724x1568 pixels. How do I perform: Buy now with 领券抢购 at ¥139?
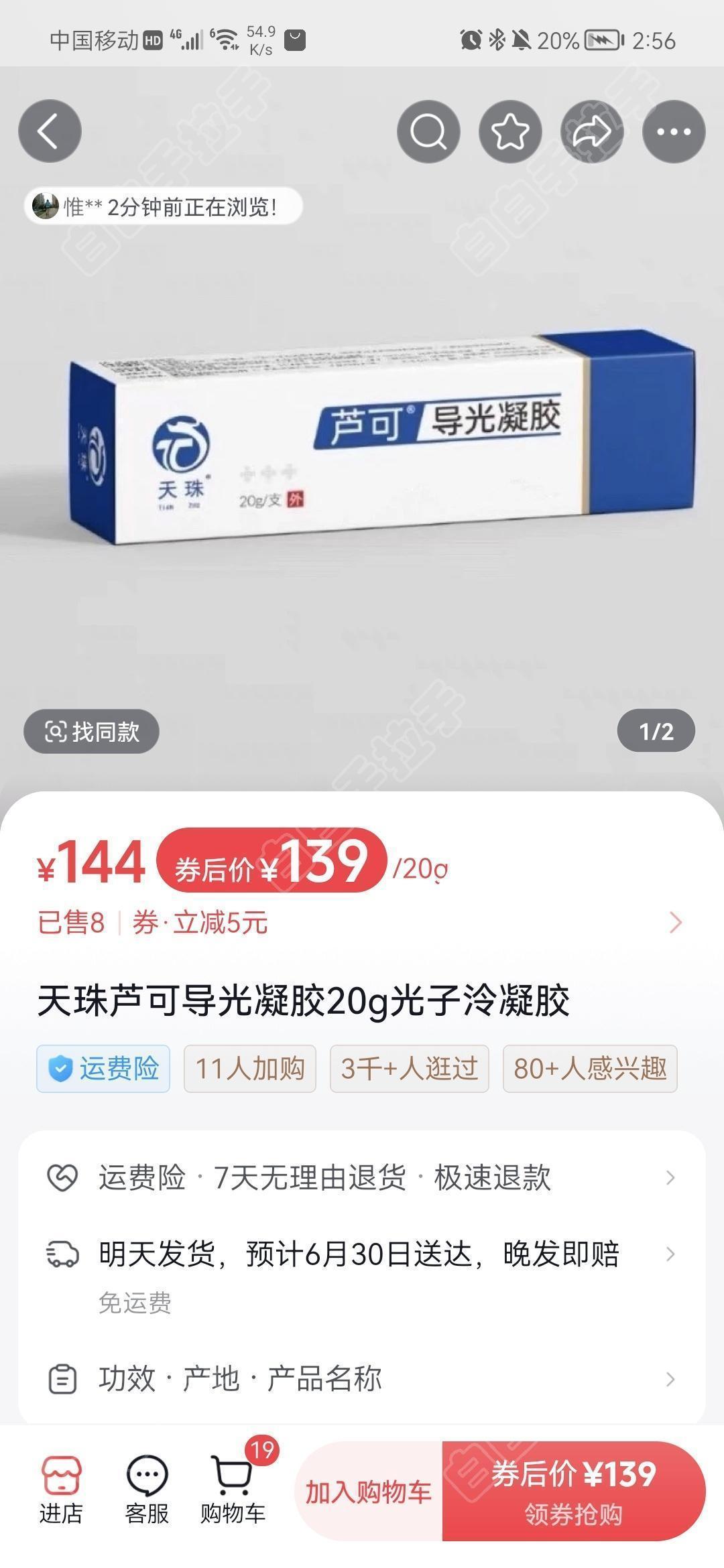[573, 1492]
